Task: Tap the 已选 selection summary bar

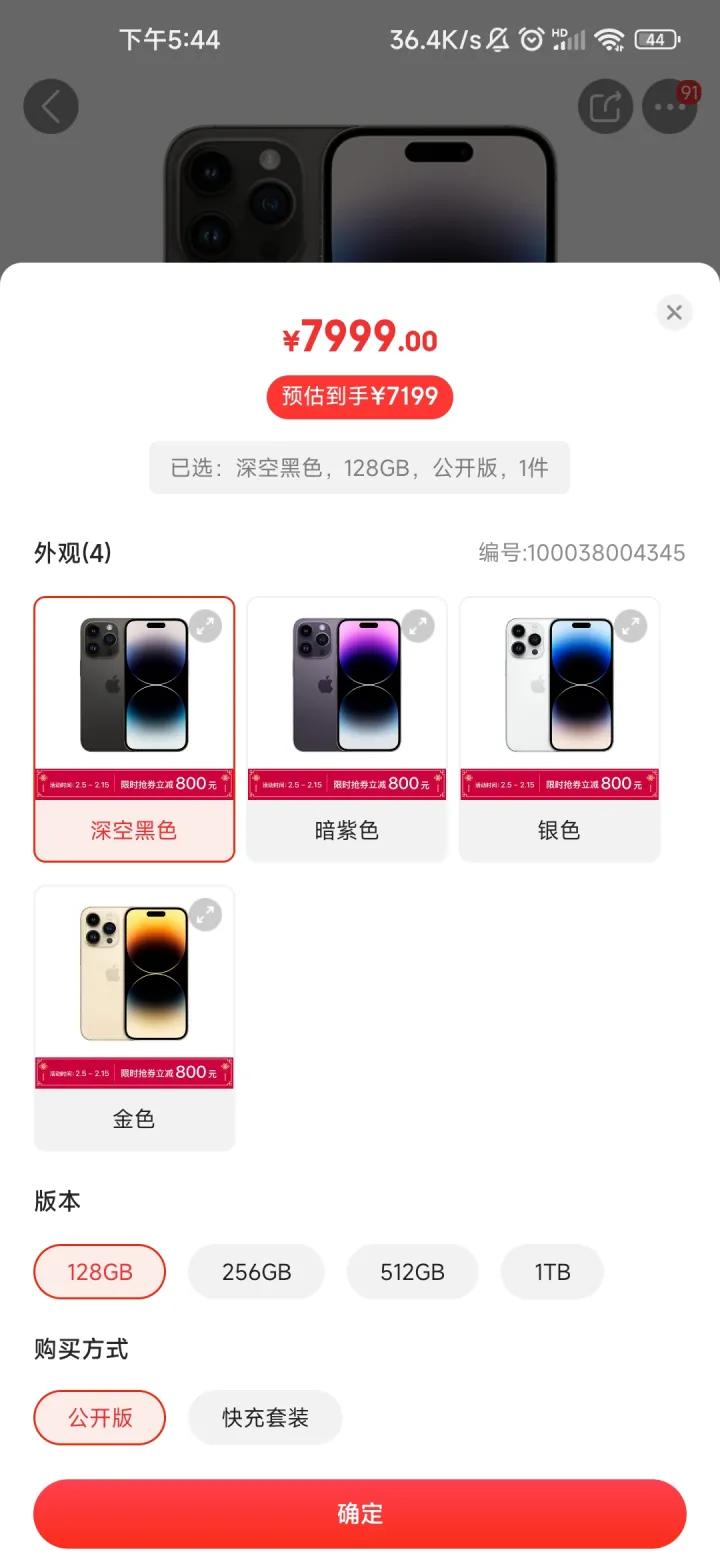Action: pyautogui.click(x=359, y=467)
